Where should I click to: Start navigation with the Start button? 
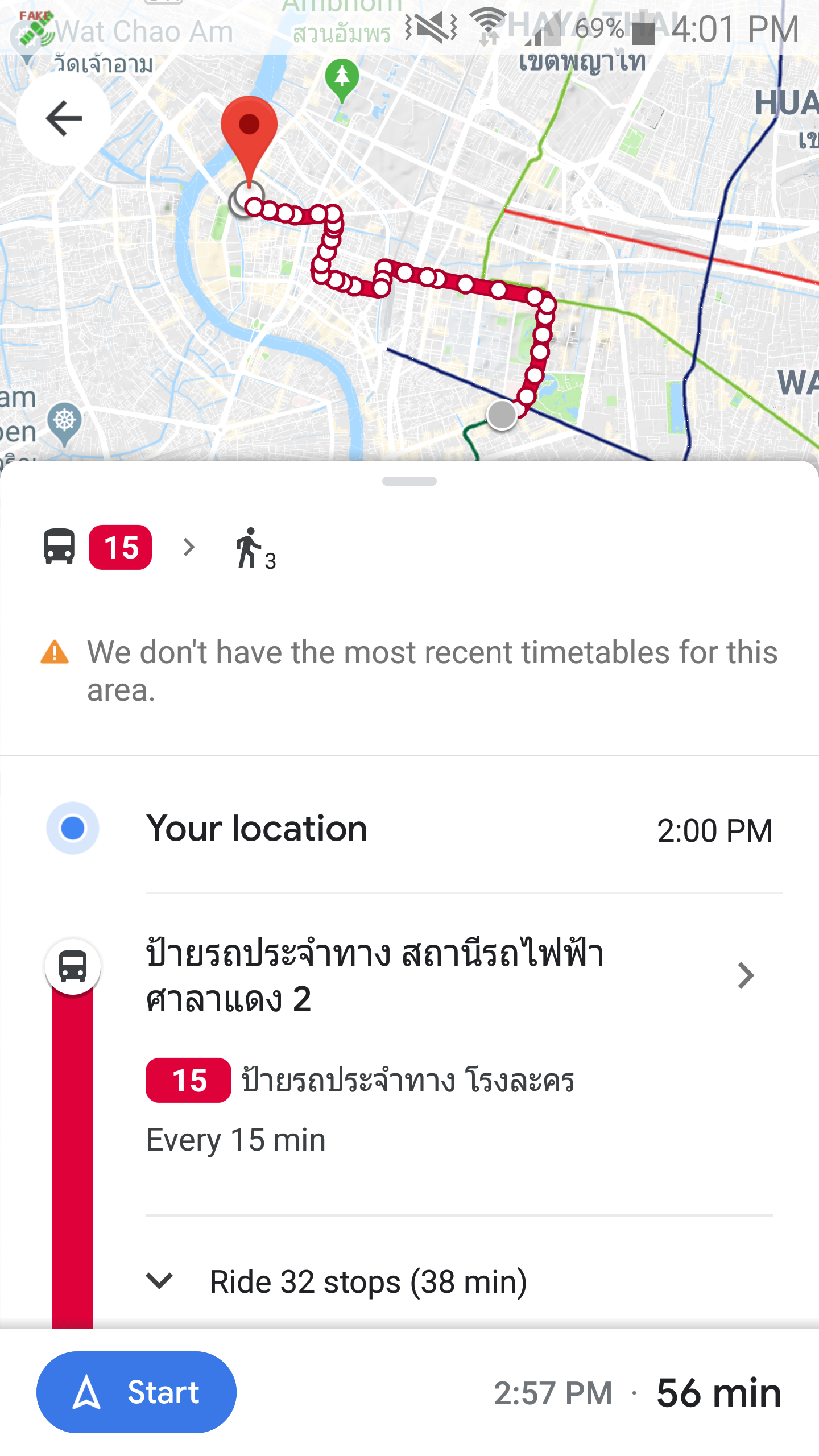[136, 1392]
